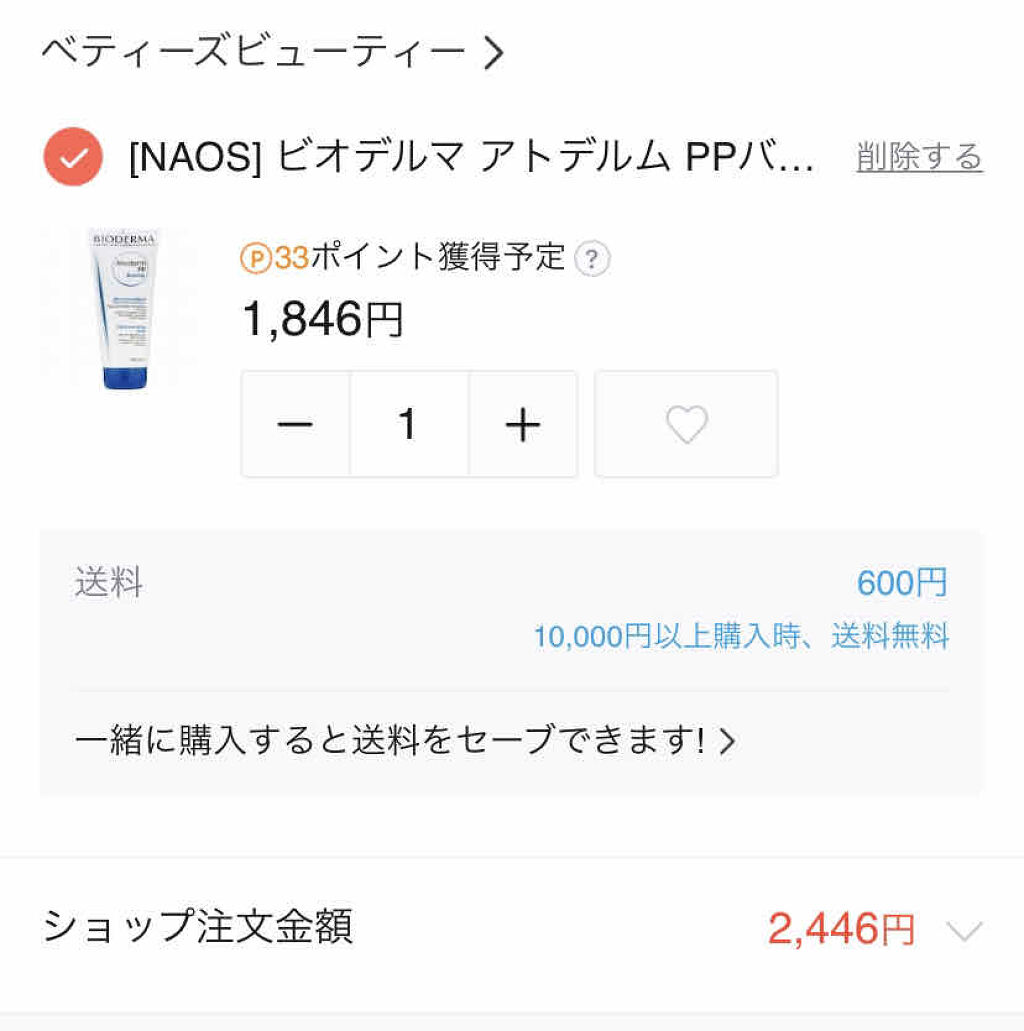
Task: Open the ベティーズビューティー shop page
Action: coord(270,51)
